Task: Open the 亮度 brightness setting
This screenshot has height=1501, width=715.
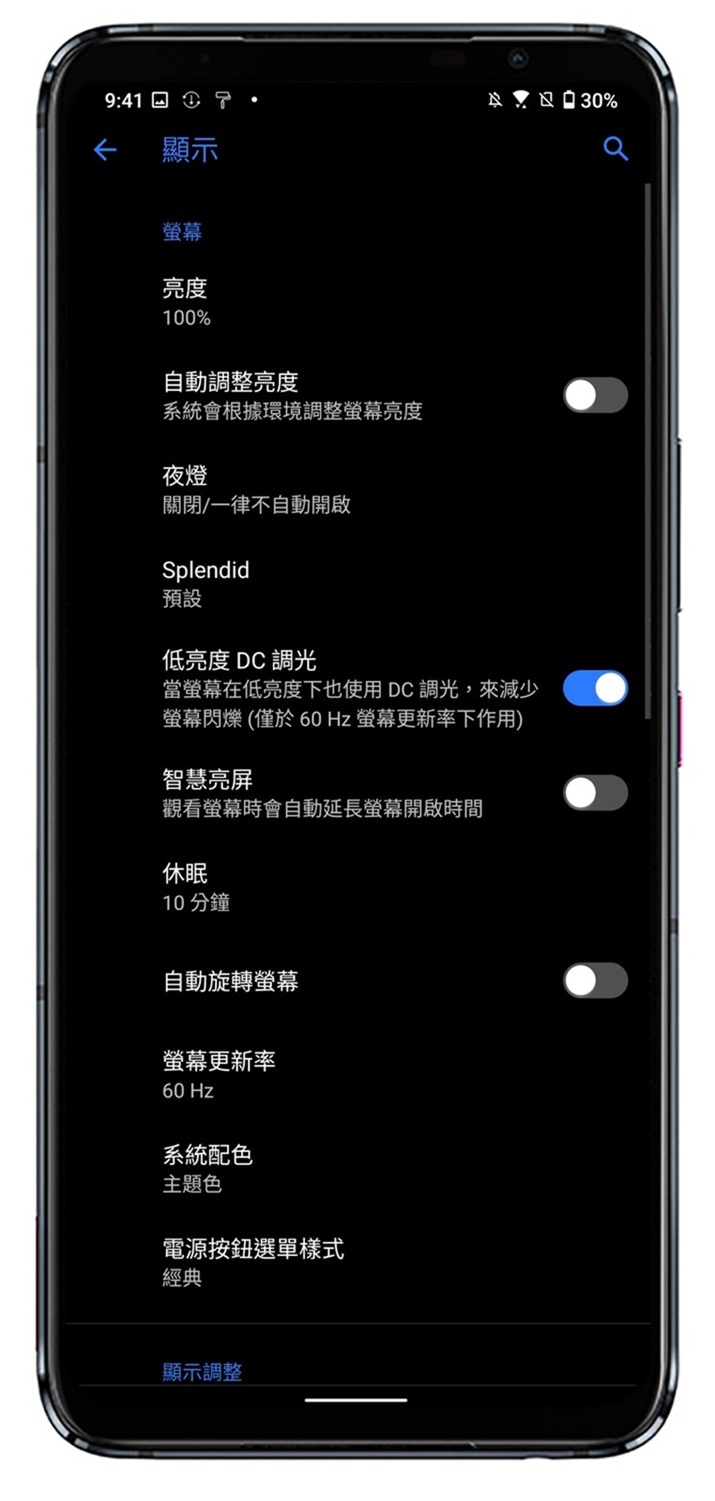Action: 186,302
